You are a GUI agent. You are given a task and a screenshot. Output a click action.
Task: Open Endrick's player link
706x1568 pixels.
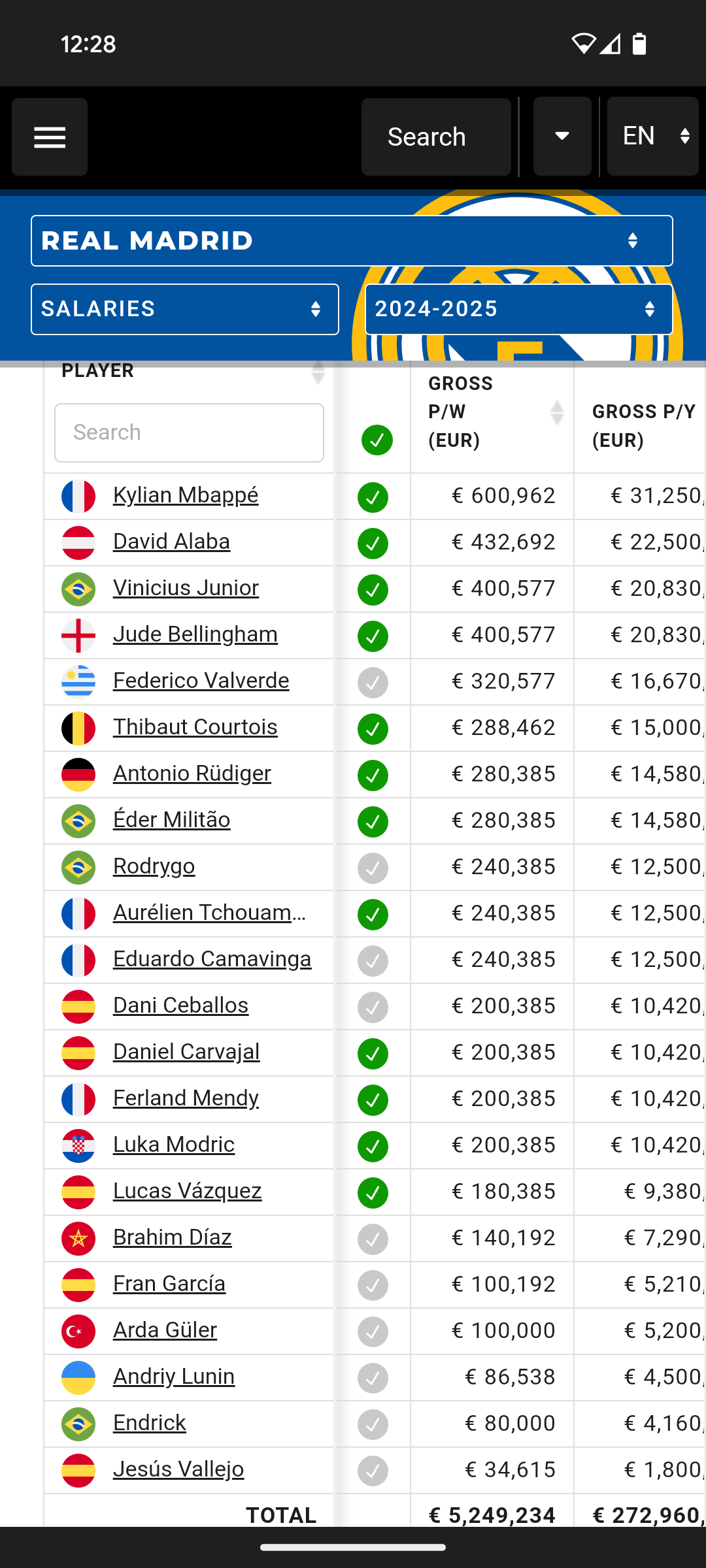150,1423
